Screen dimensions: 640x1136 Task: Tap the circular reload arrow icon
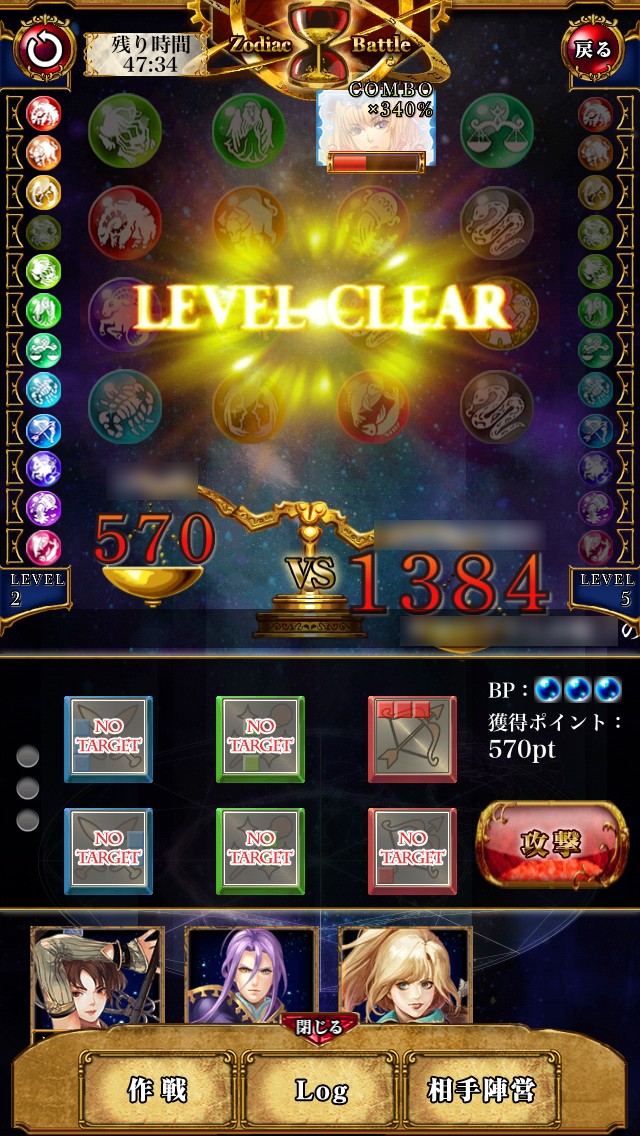click(43, 49)
